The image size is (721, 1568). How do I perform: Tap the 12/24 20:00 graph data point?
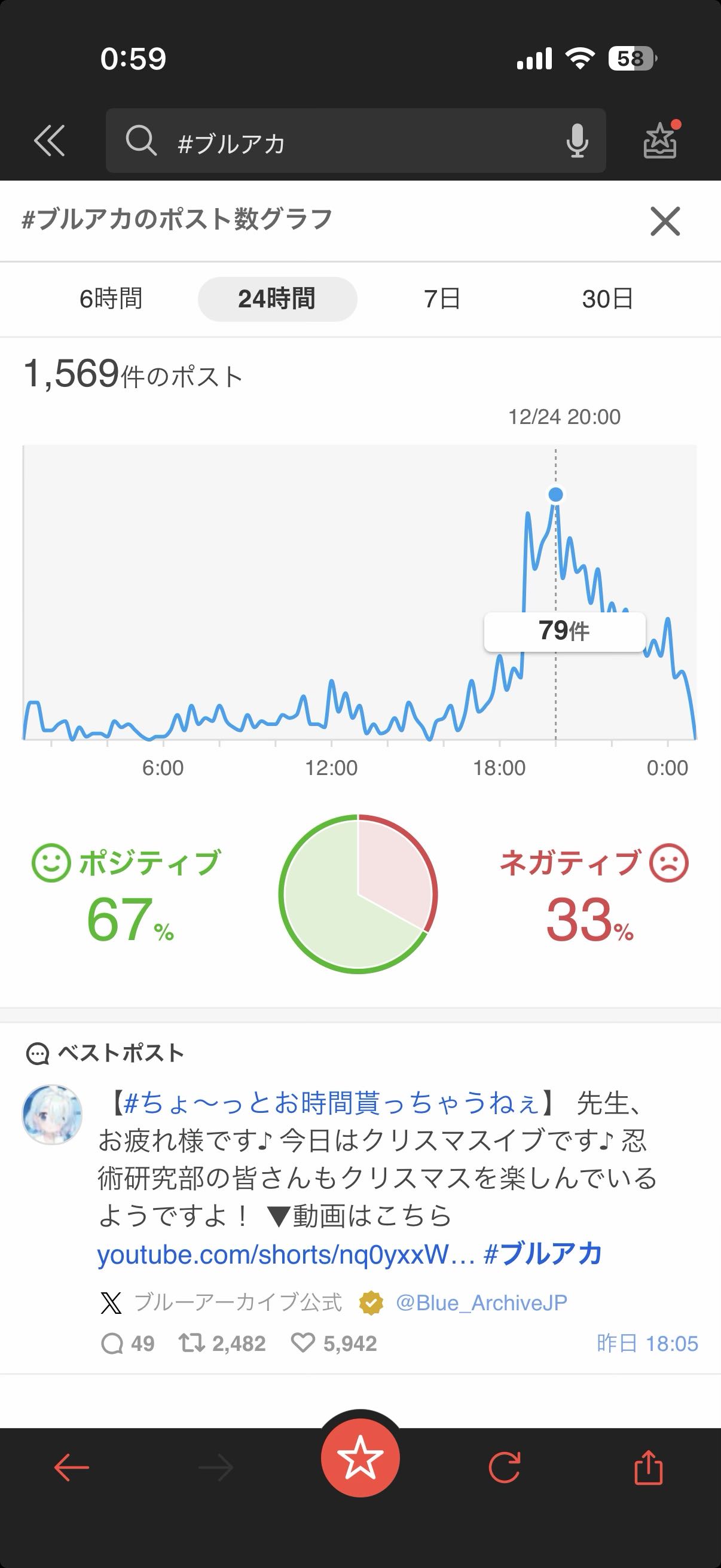(x=555, y=495)
